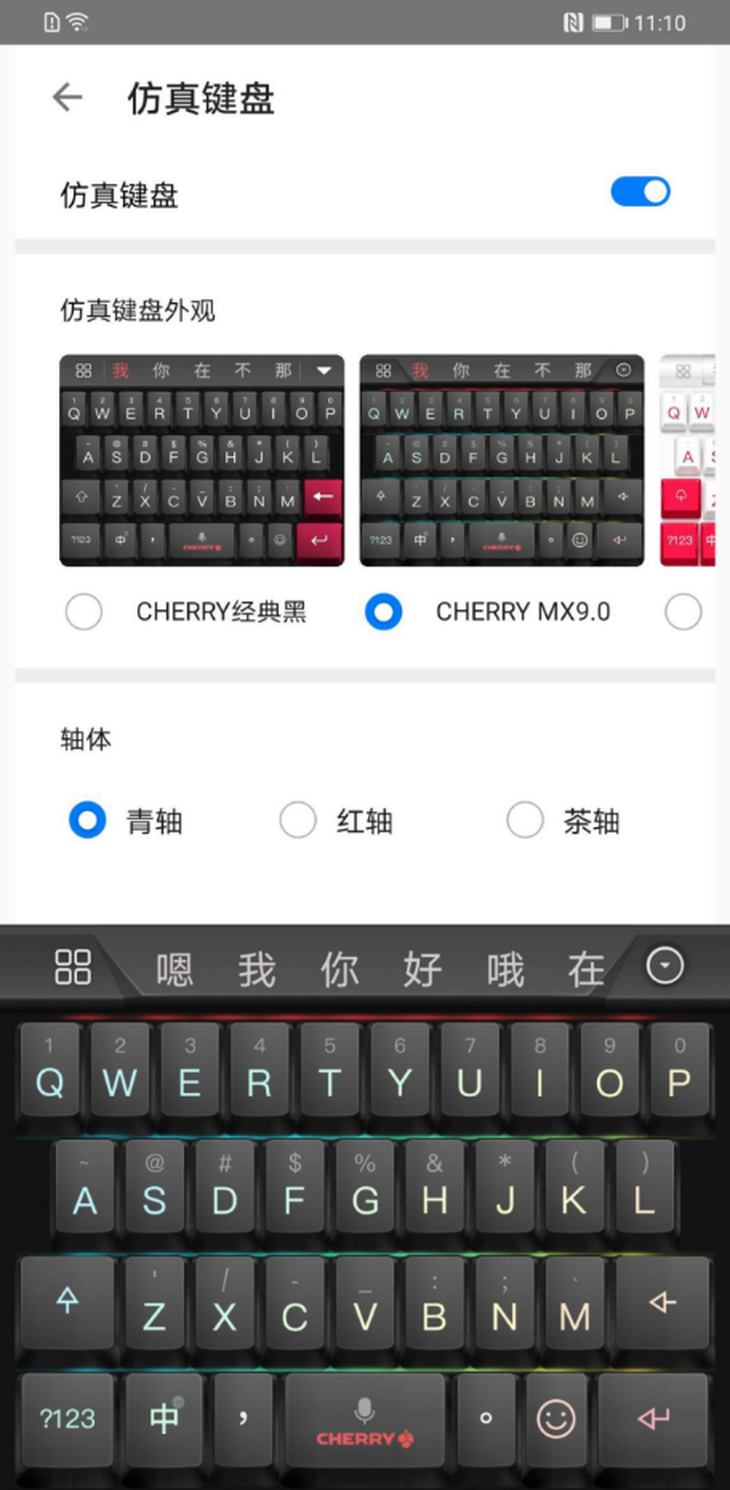Viewport: 730px width, 1490px height.
Task: Turn off the 仿真键盘 switch
Action: 640,192
